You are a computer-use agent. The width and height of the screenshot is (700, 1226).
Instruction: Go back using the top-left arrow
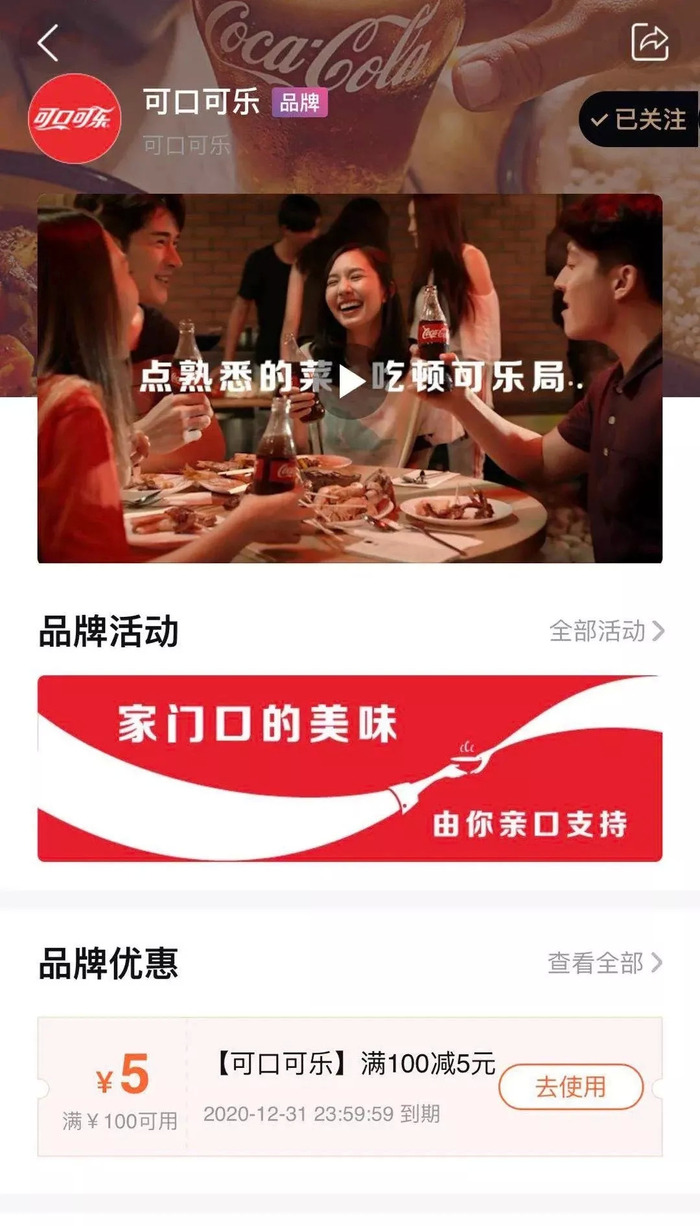[x=47, y=42]
